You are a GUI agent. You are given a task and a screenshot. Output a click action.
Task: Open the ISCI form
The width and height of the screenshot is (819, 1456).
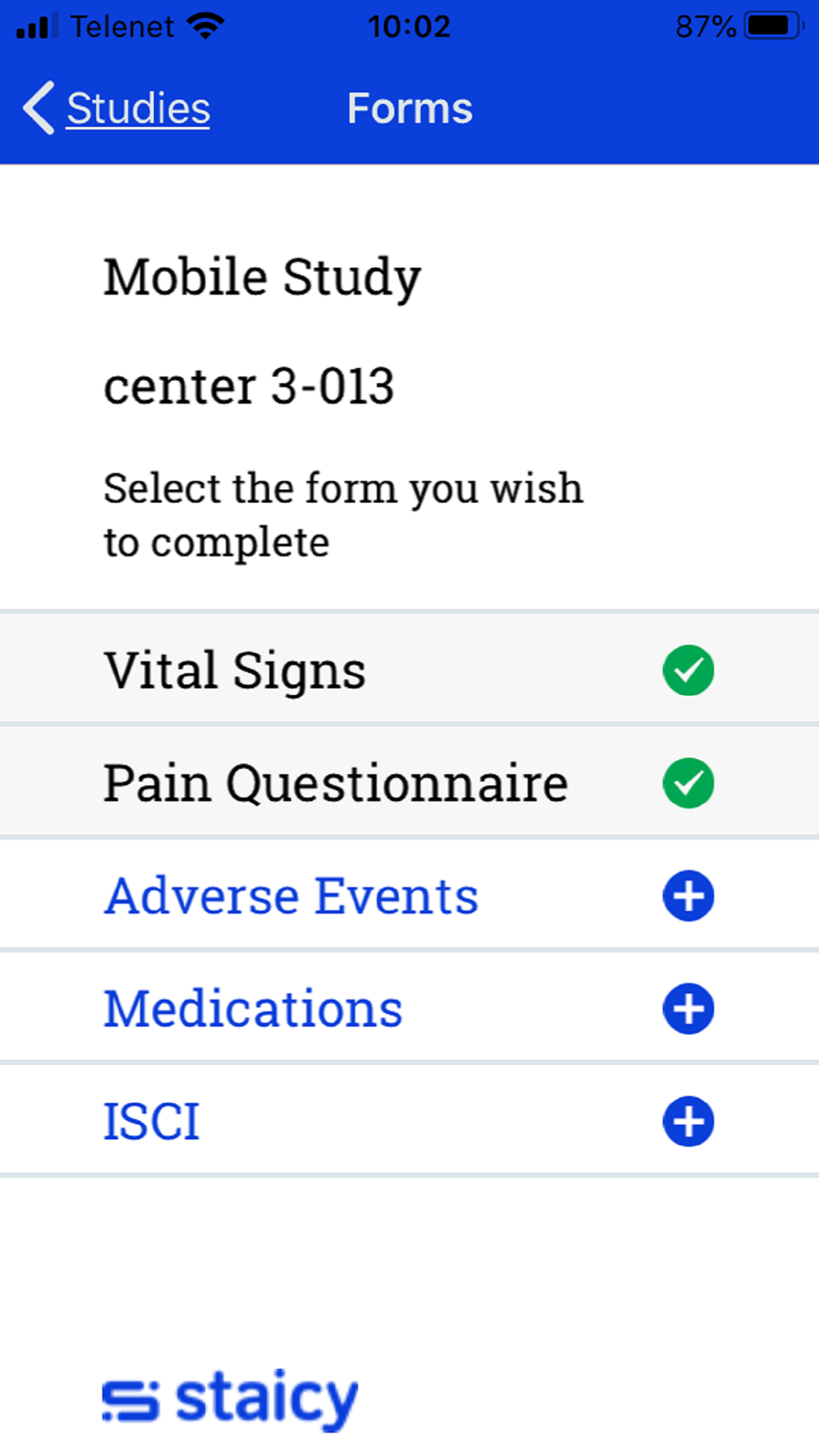(409, 1121)
